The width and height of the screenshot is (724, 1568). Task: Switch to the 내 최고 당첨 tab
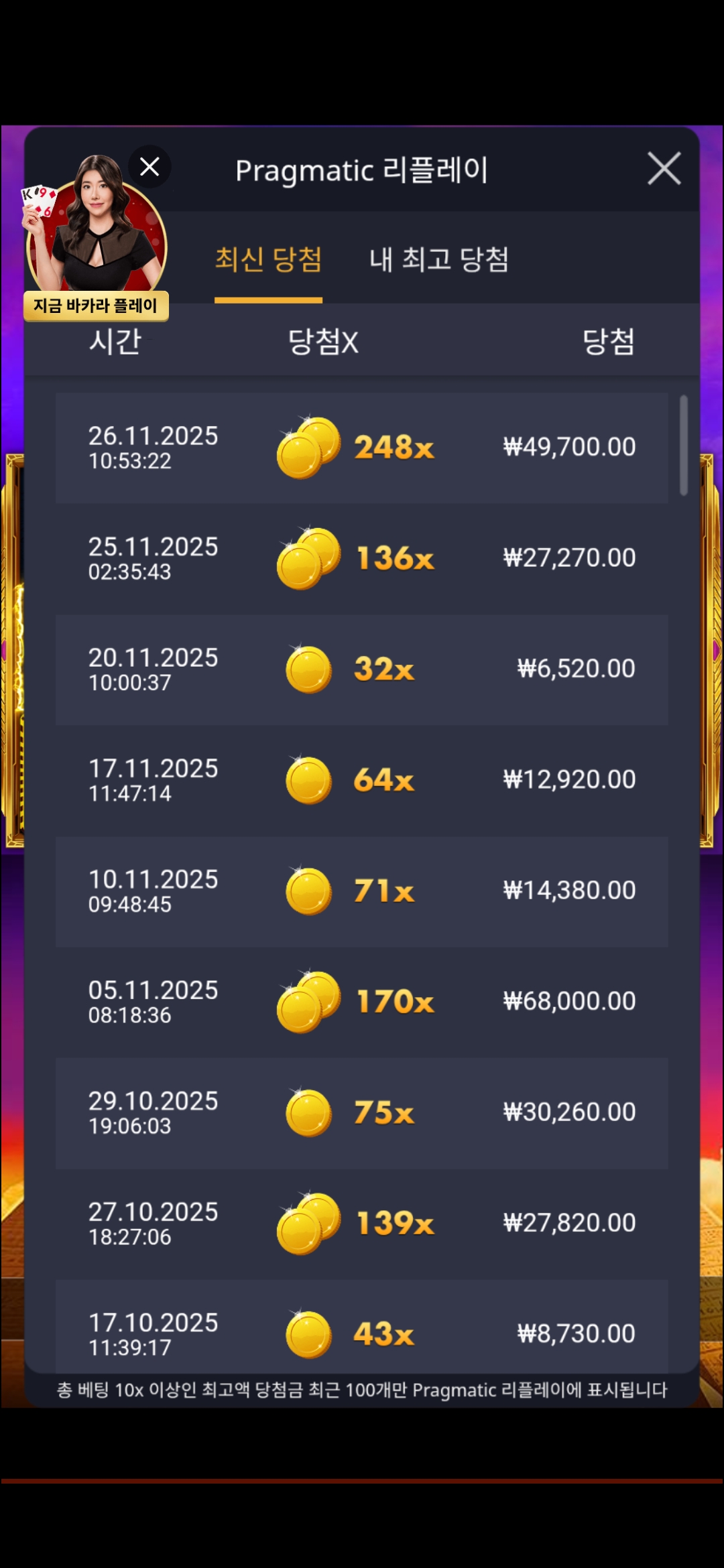[439, 260]
